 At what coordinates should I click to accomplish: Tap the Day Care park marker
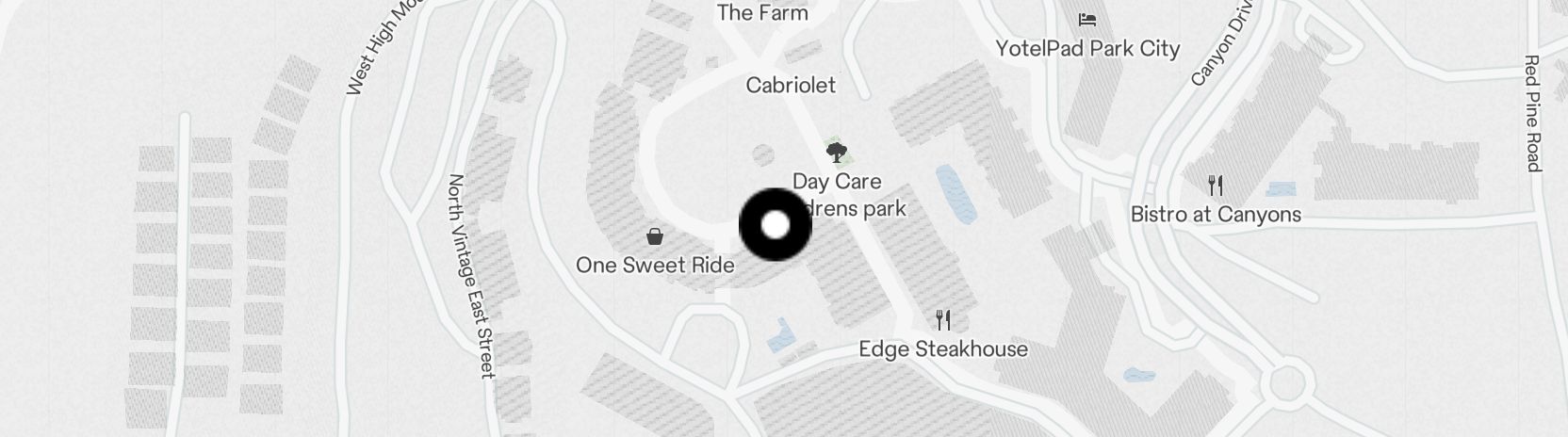coord(836,152)
